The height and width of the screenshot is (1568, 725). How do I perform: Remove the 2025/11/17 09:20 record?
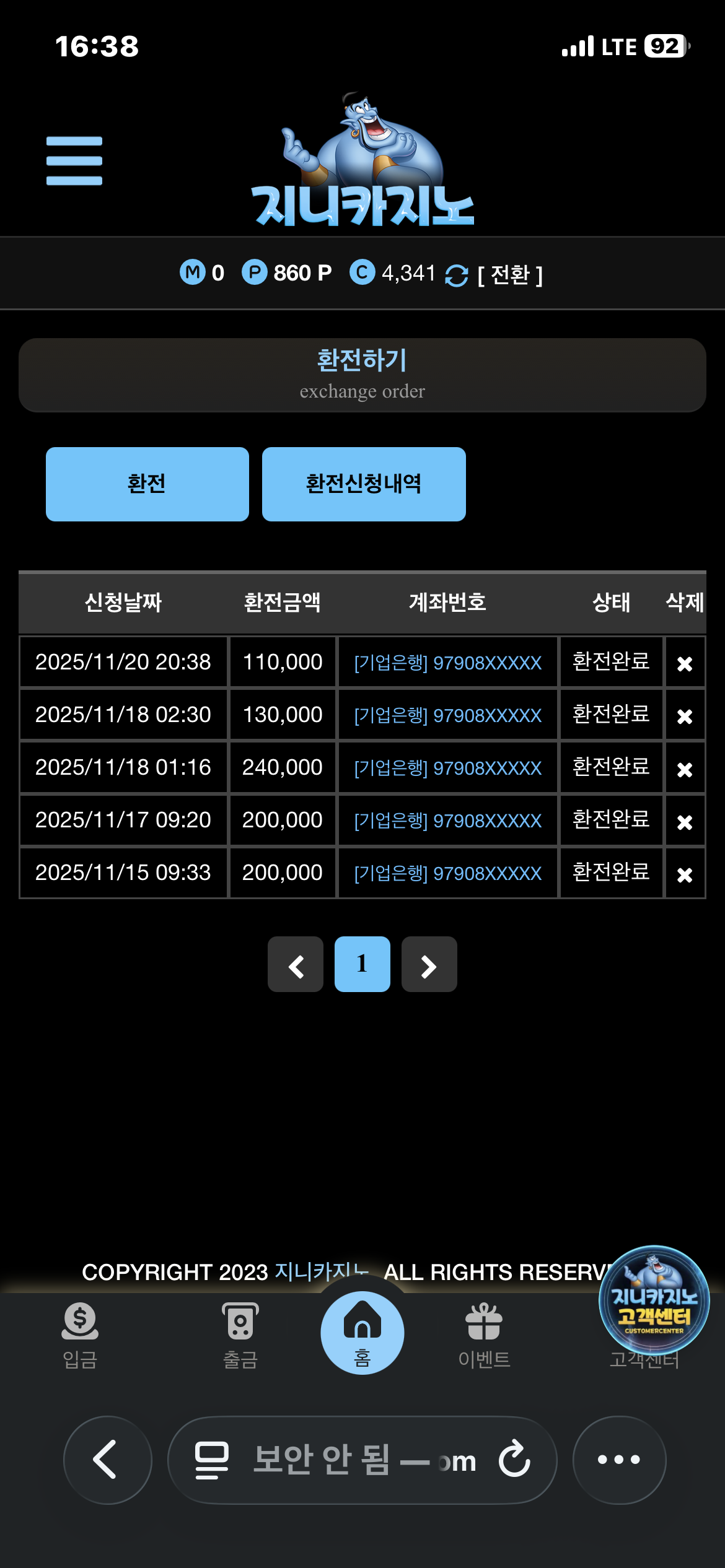[685, 821]
